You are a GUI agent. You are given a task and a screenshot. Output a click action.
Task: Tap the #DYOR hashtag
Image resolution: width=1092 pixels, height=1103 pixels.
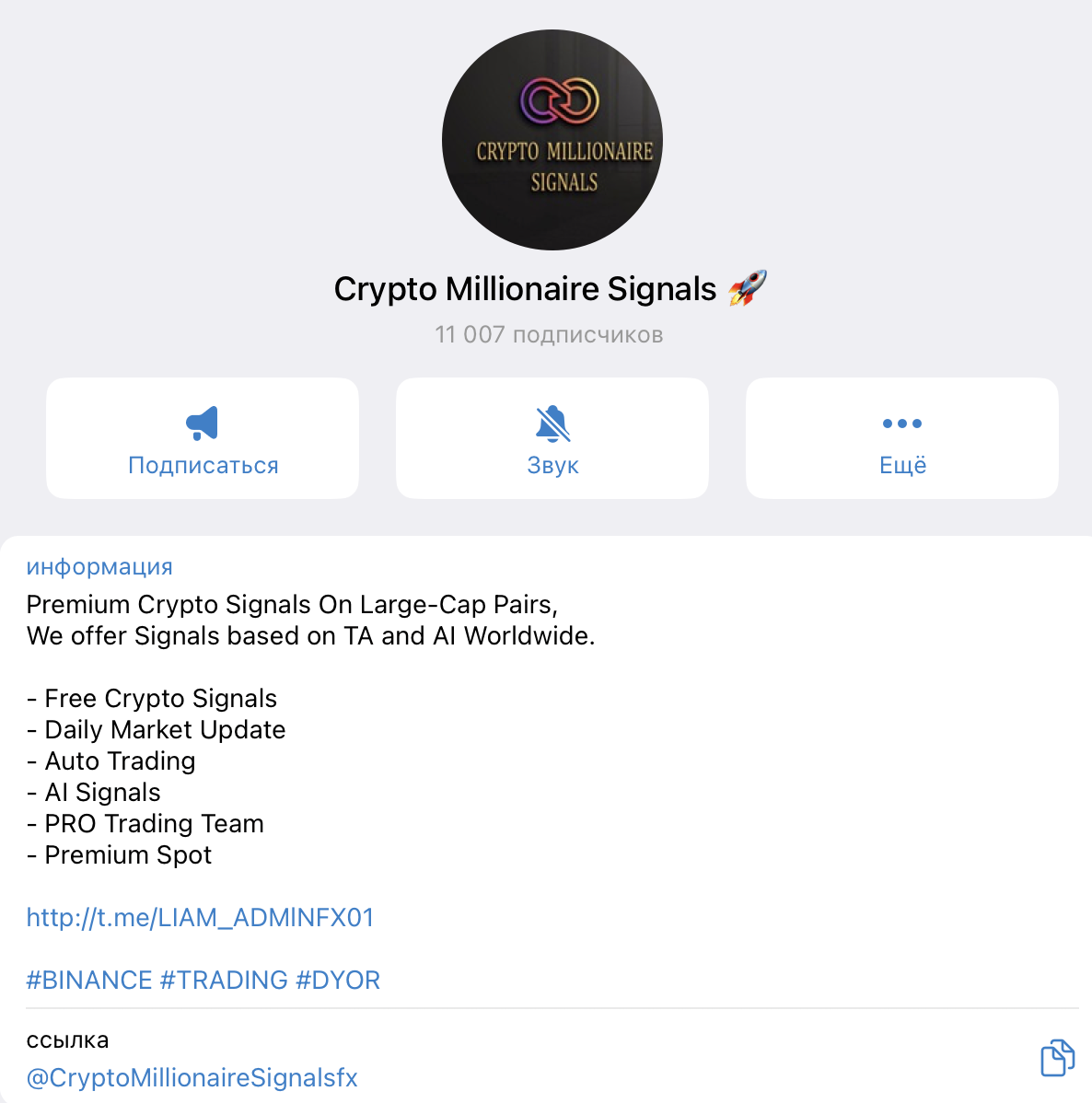point(338,981)
